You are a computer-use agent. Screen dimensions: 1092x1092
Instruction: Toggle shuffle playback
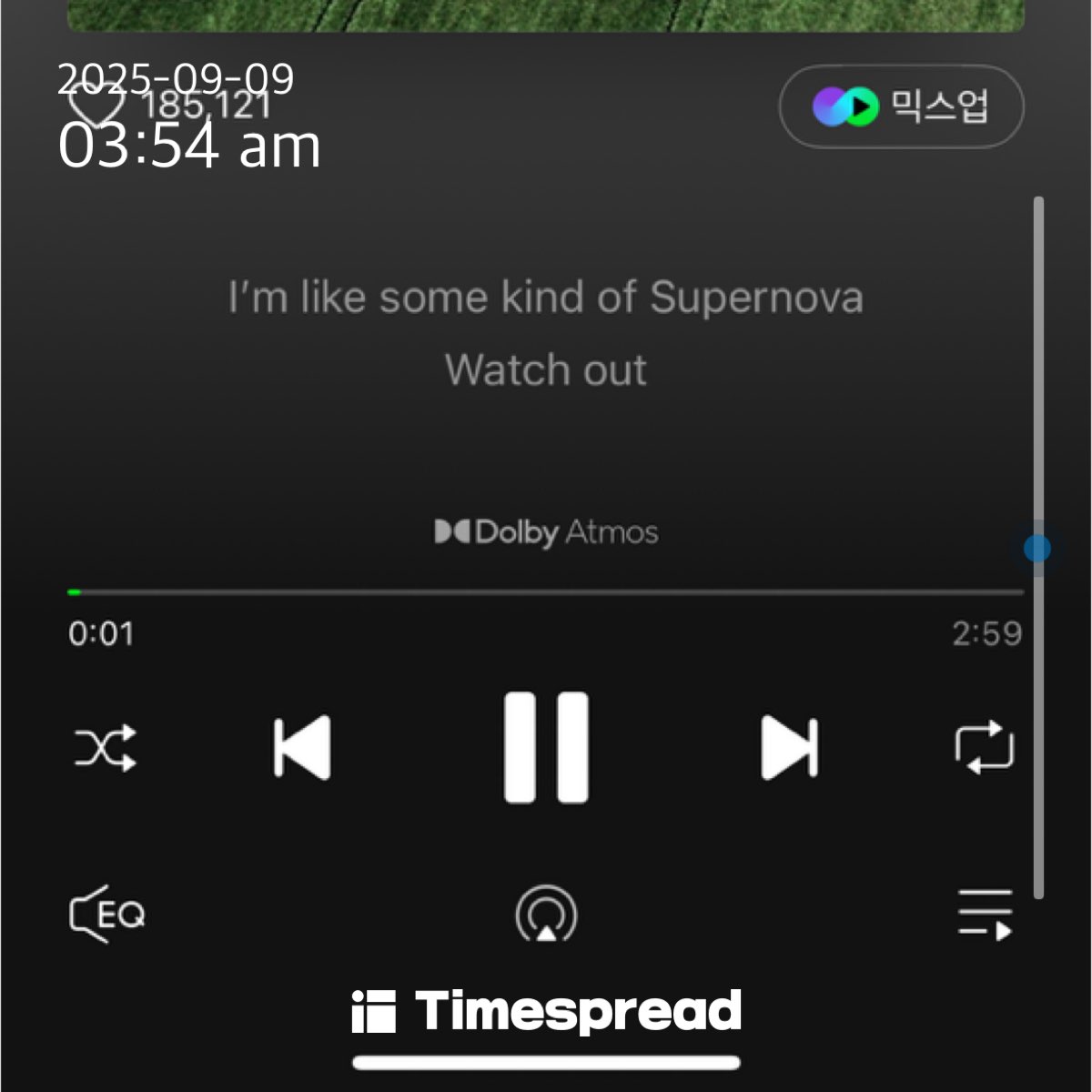point(106,748)
